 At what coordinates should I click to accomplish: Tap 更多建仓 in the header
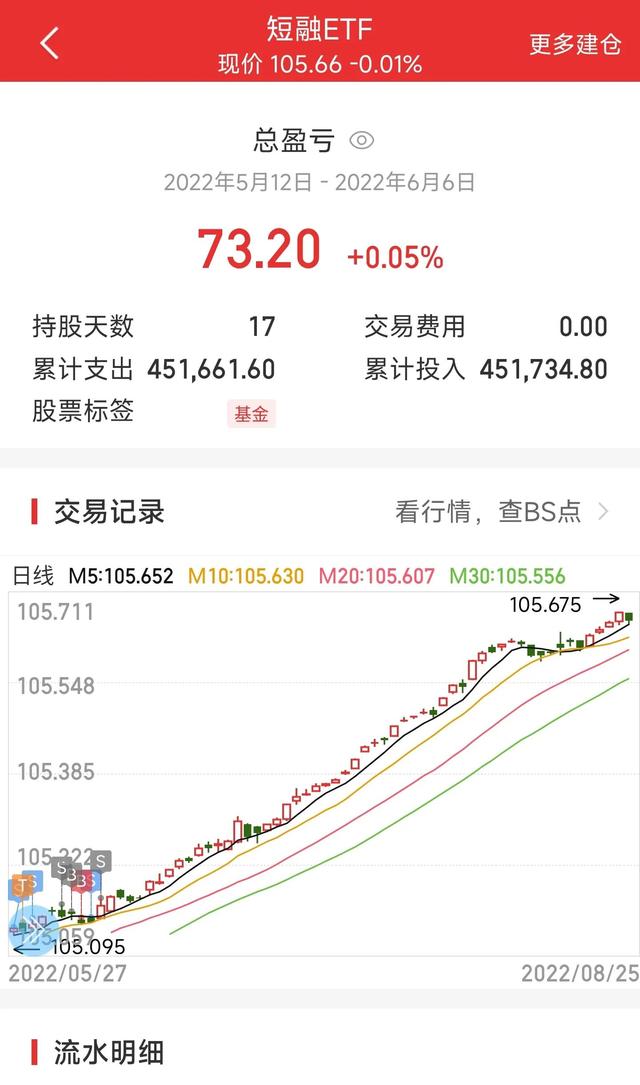point(575,44)
